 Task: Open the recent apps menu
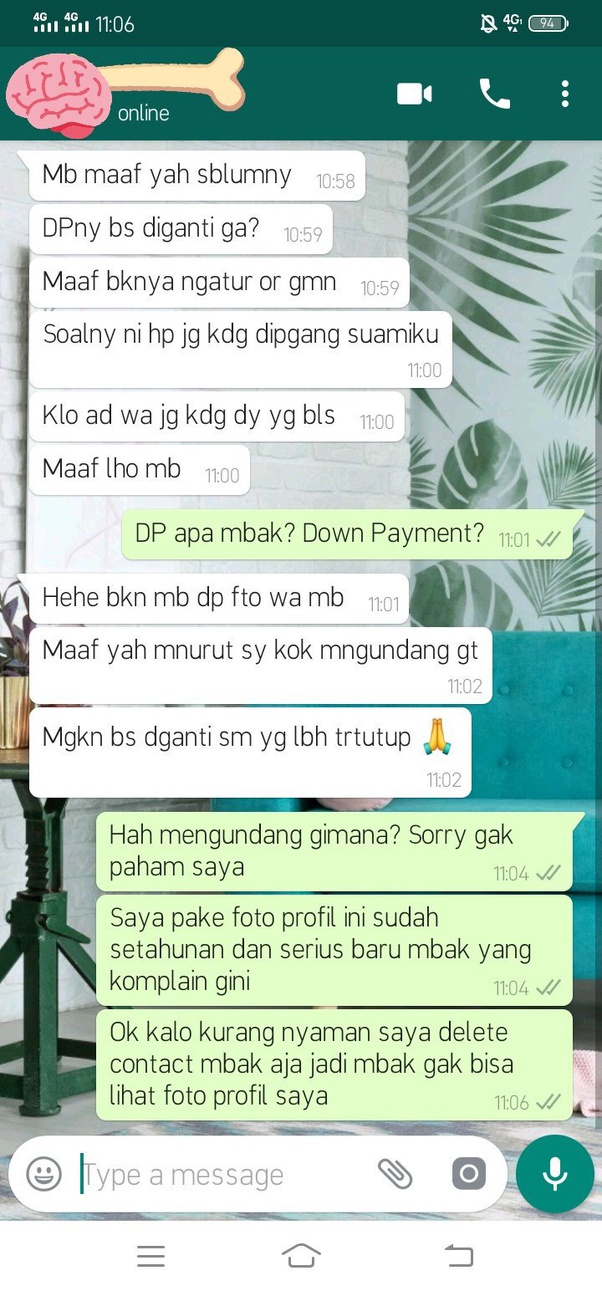[x=151, y=1256]
